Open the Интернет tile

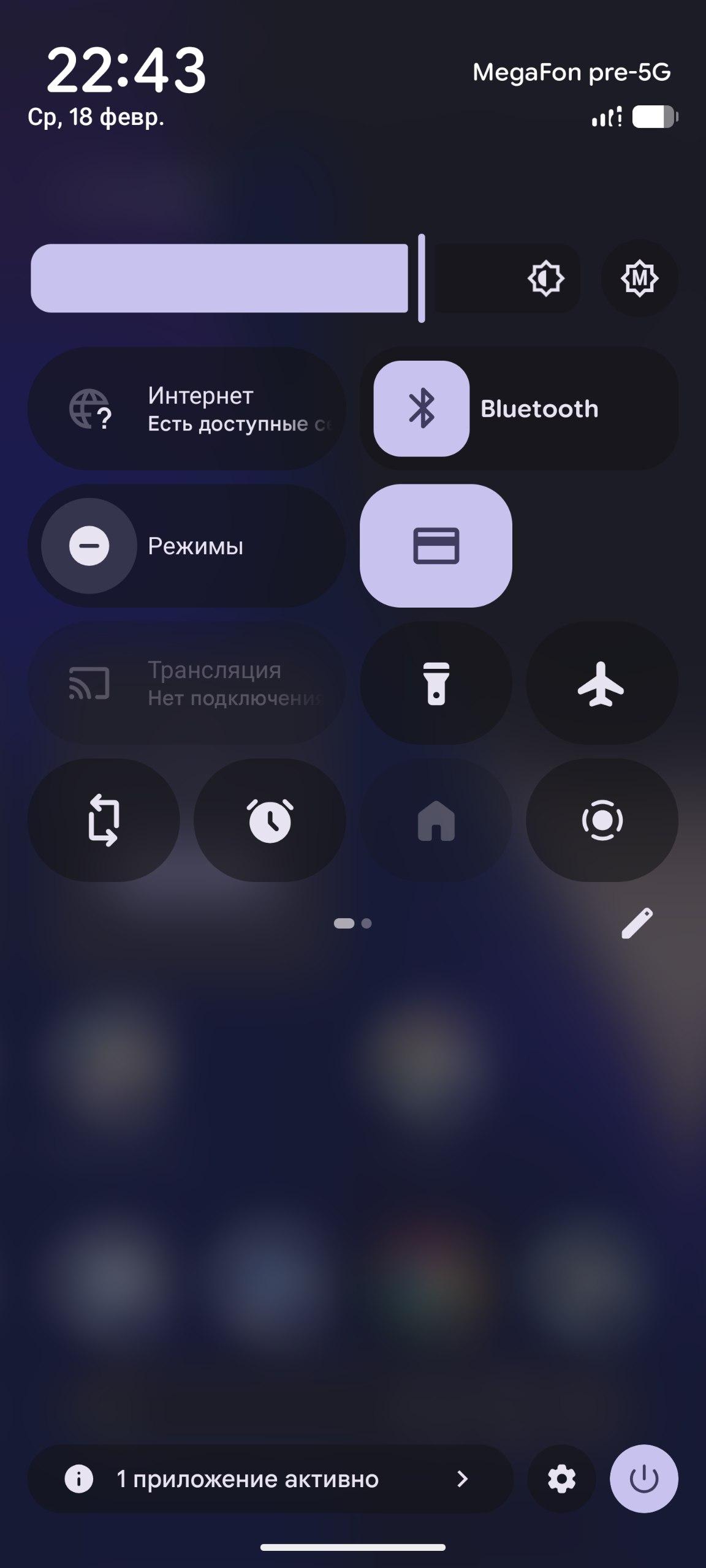[x=187, y=409]
